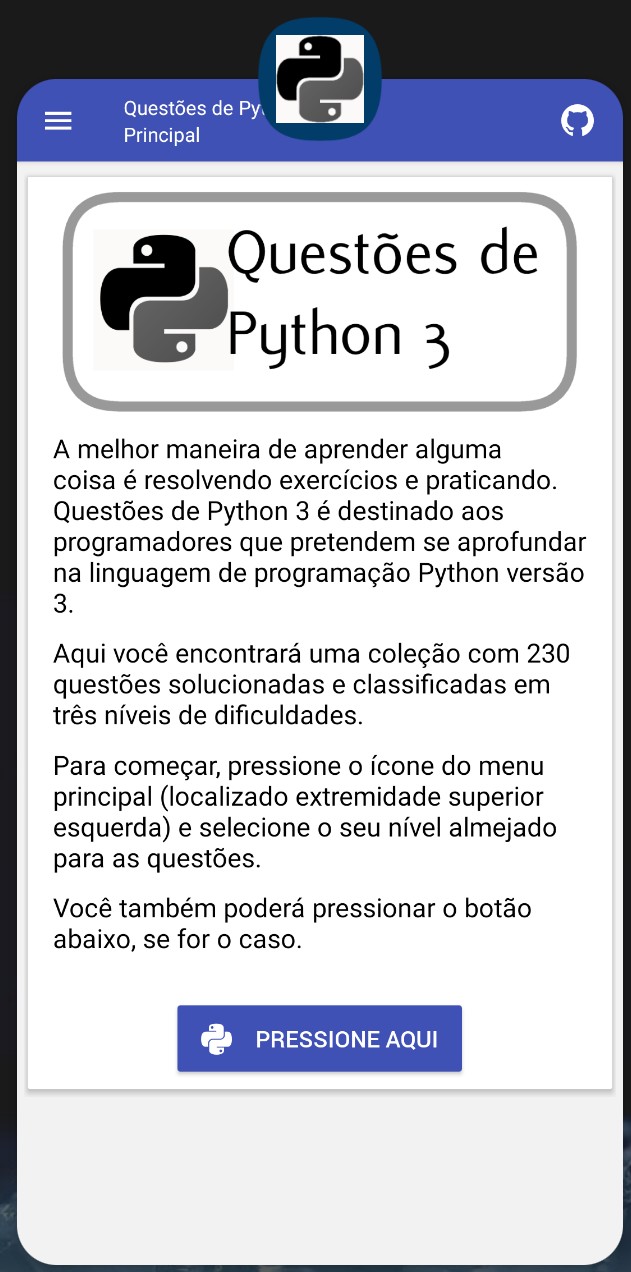Screen dimensions: 631x1272
Task: Tap the PRESSIONE AQUI button
Action: [x=319, y=1039]
